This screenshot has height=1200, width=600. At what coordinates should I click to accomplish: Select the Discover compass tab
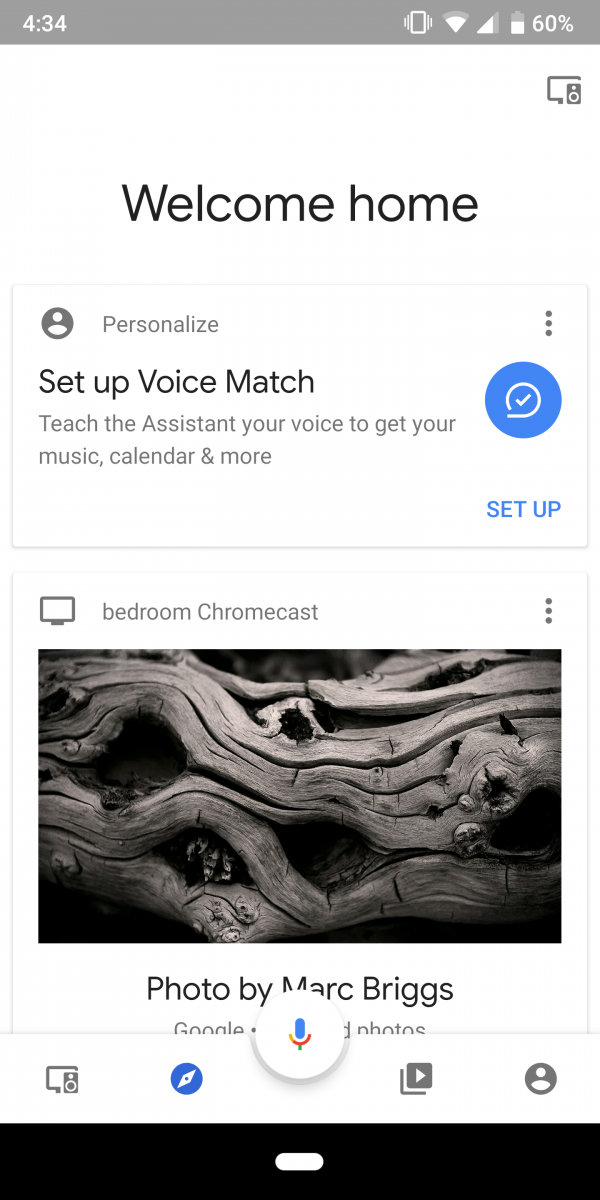tap(186, 1079)
